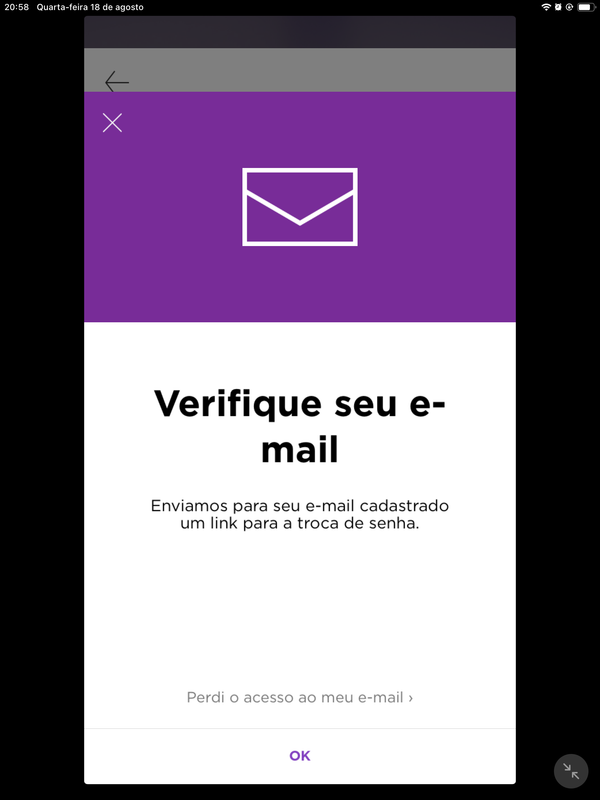Go back with the arrow icon
The image size is (600, 800).
[x=117, y=82]
